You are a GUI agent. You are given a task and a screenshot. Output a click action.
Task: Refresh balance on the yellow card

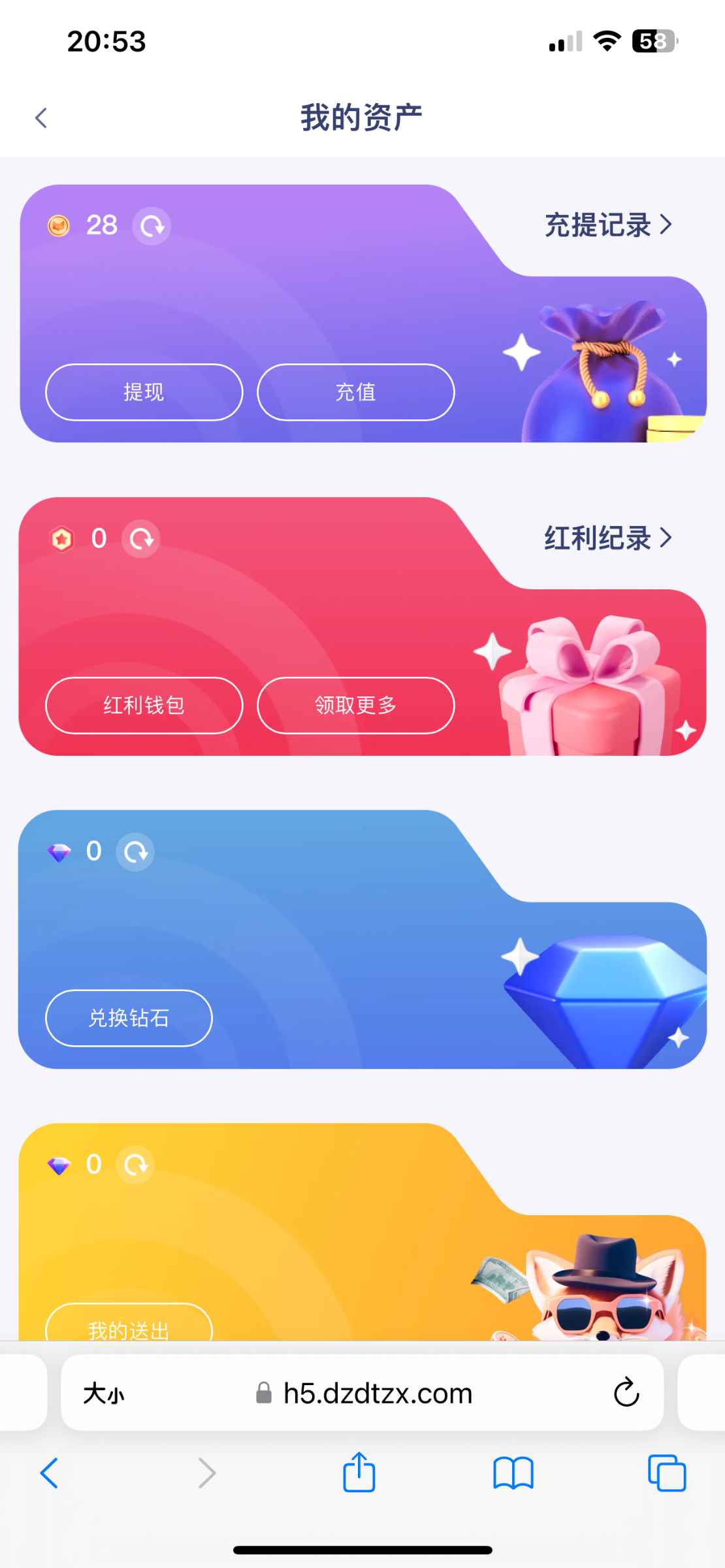pos(135,1165)
